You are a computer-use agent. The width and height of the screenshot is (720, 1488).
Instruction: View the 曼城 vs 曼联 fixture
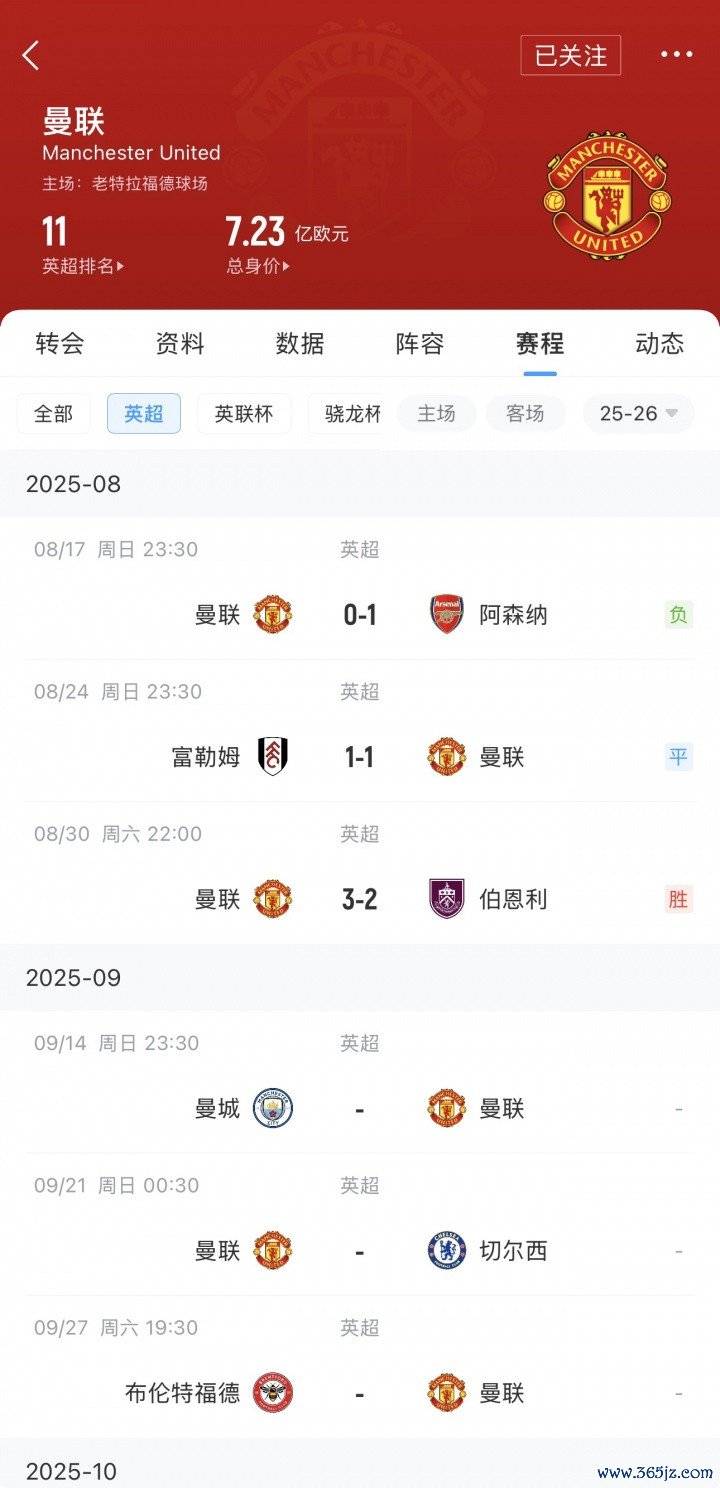pos(360,1108)
